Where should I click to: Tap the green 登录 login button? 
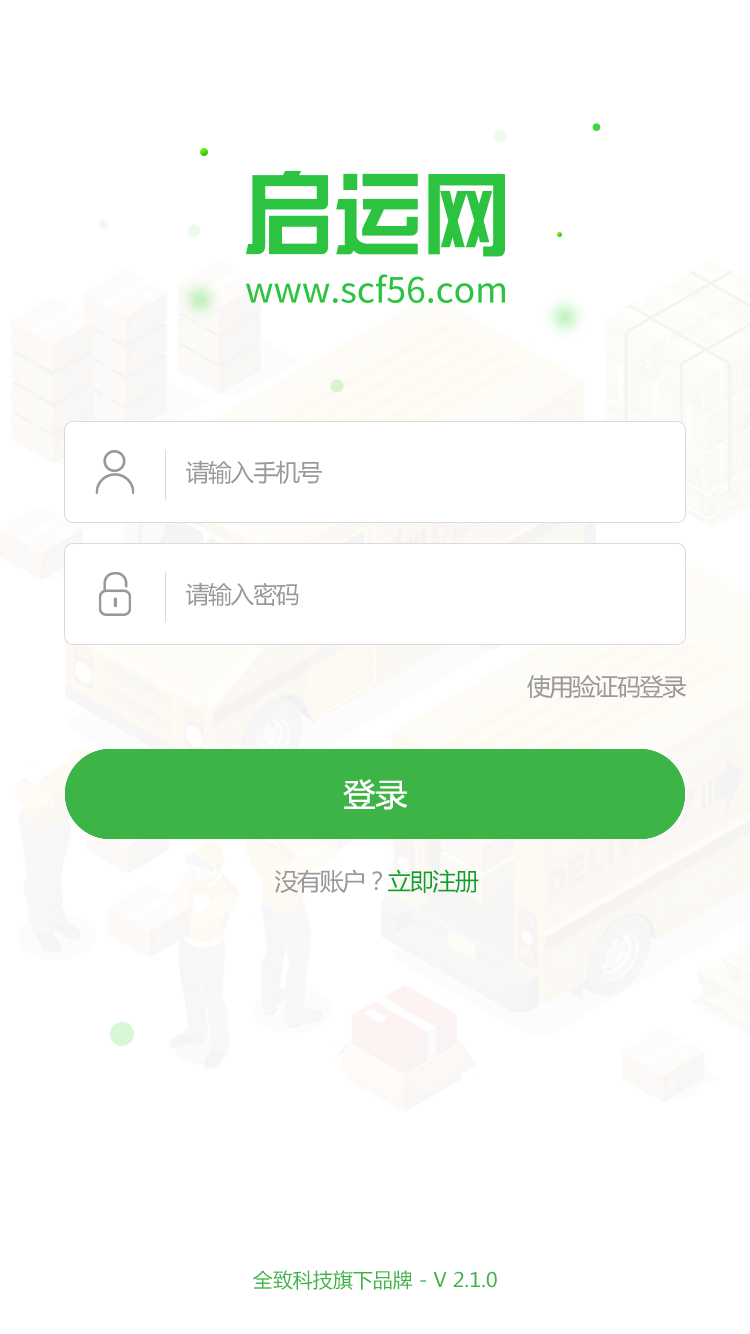[x=375, y=794]
